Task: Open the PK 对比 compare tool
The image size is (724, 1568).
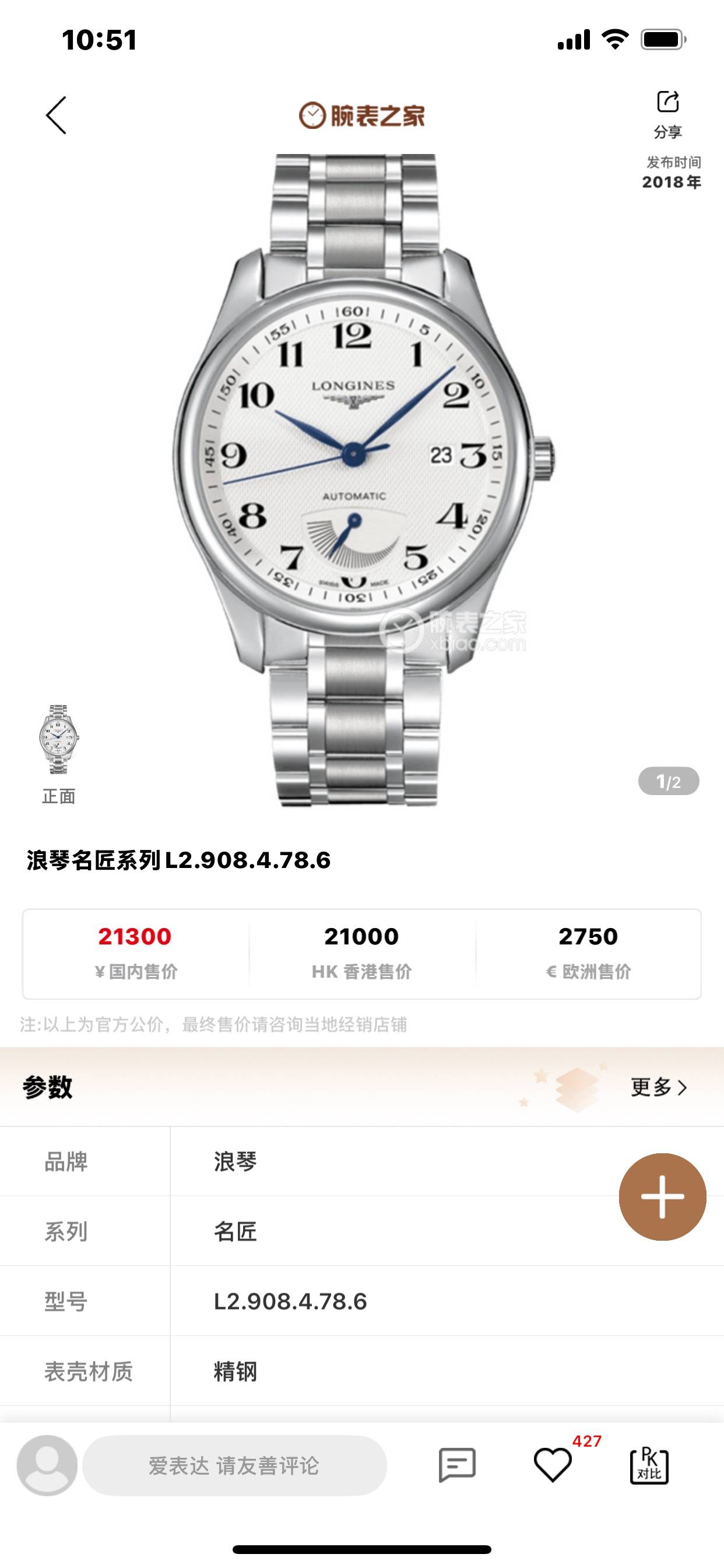Action: [x=649, y=1465]
